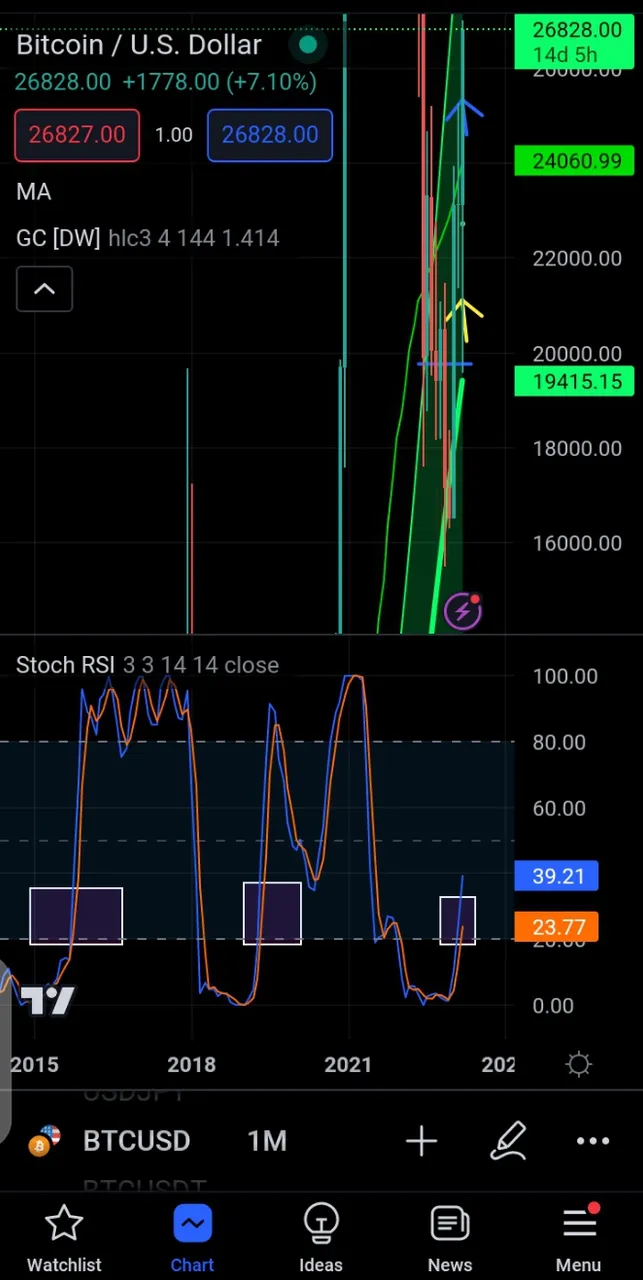The width and height of the screenshot is (643, 1280).
Task: Collapse the indicator legend with the up chevron
Action: (x=44, y=289)
